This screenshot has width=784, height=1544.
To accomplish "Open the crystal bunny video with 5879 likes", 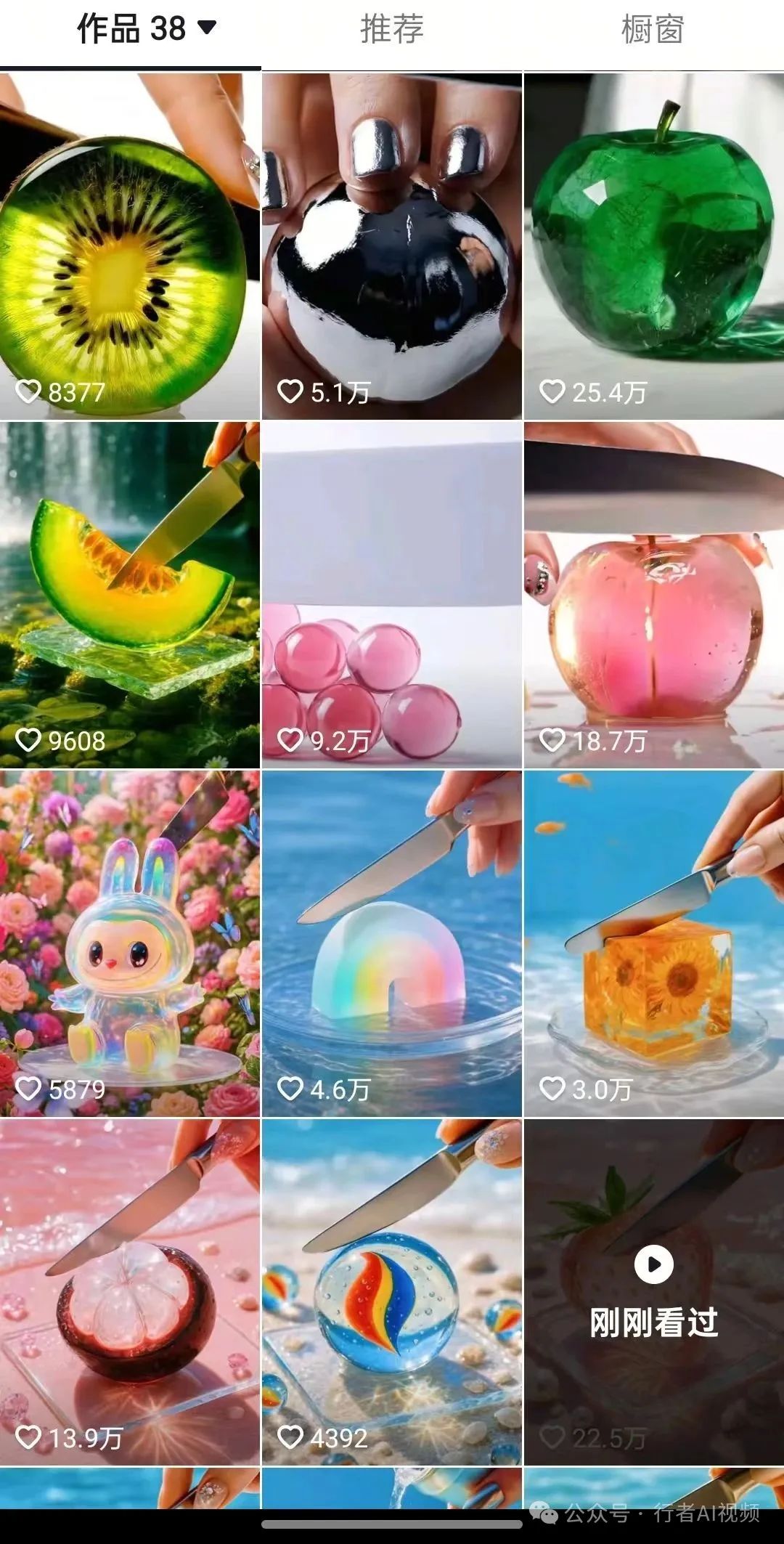I will [x=130, y=943].
